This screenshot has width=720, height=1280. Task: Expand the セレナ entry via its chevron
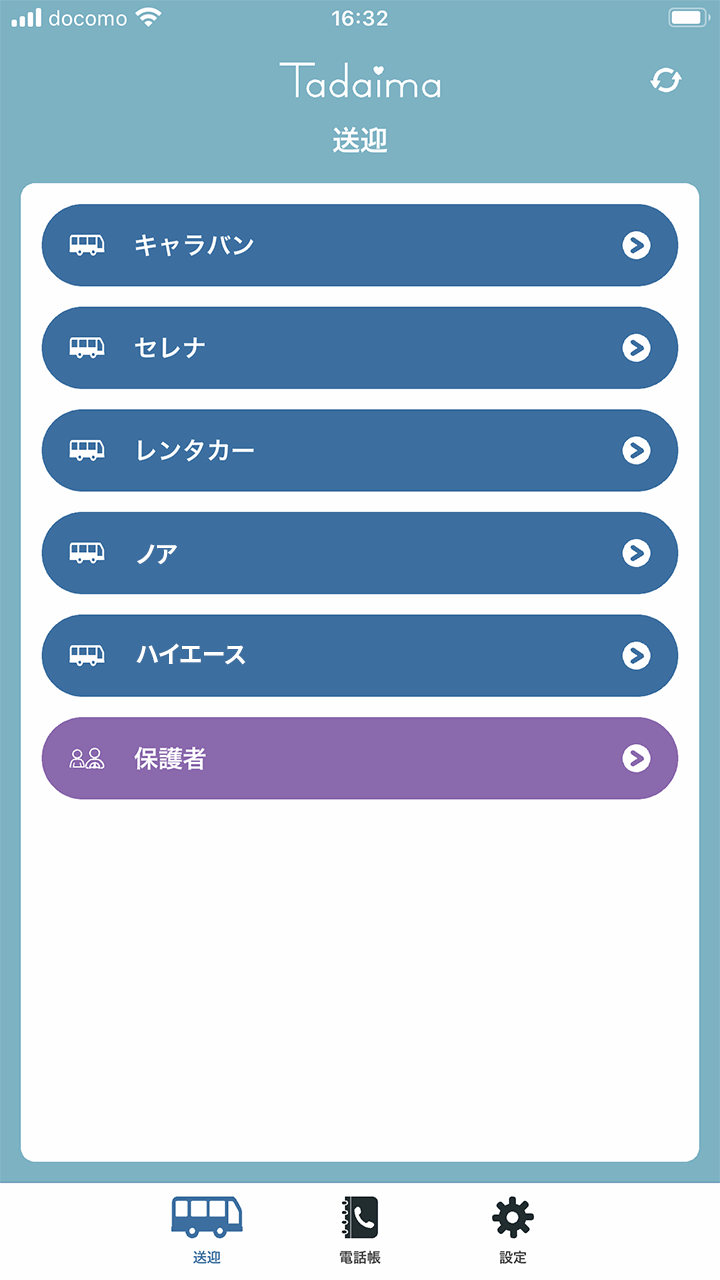tap(636, 347)
